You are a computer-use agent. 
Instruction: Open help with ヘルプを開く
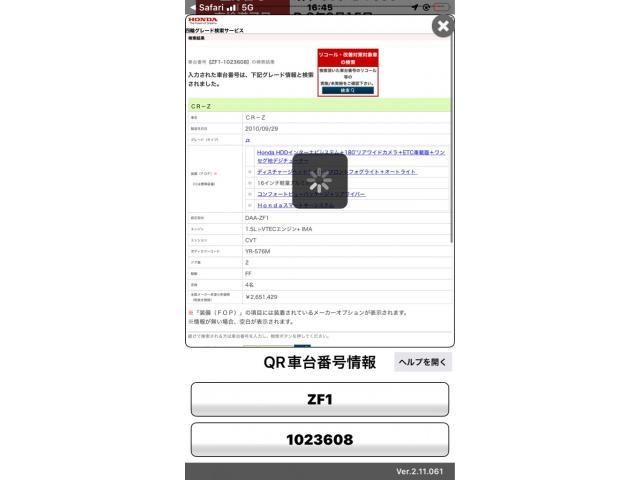tap(423, 362)
